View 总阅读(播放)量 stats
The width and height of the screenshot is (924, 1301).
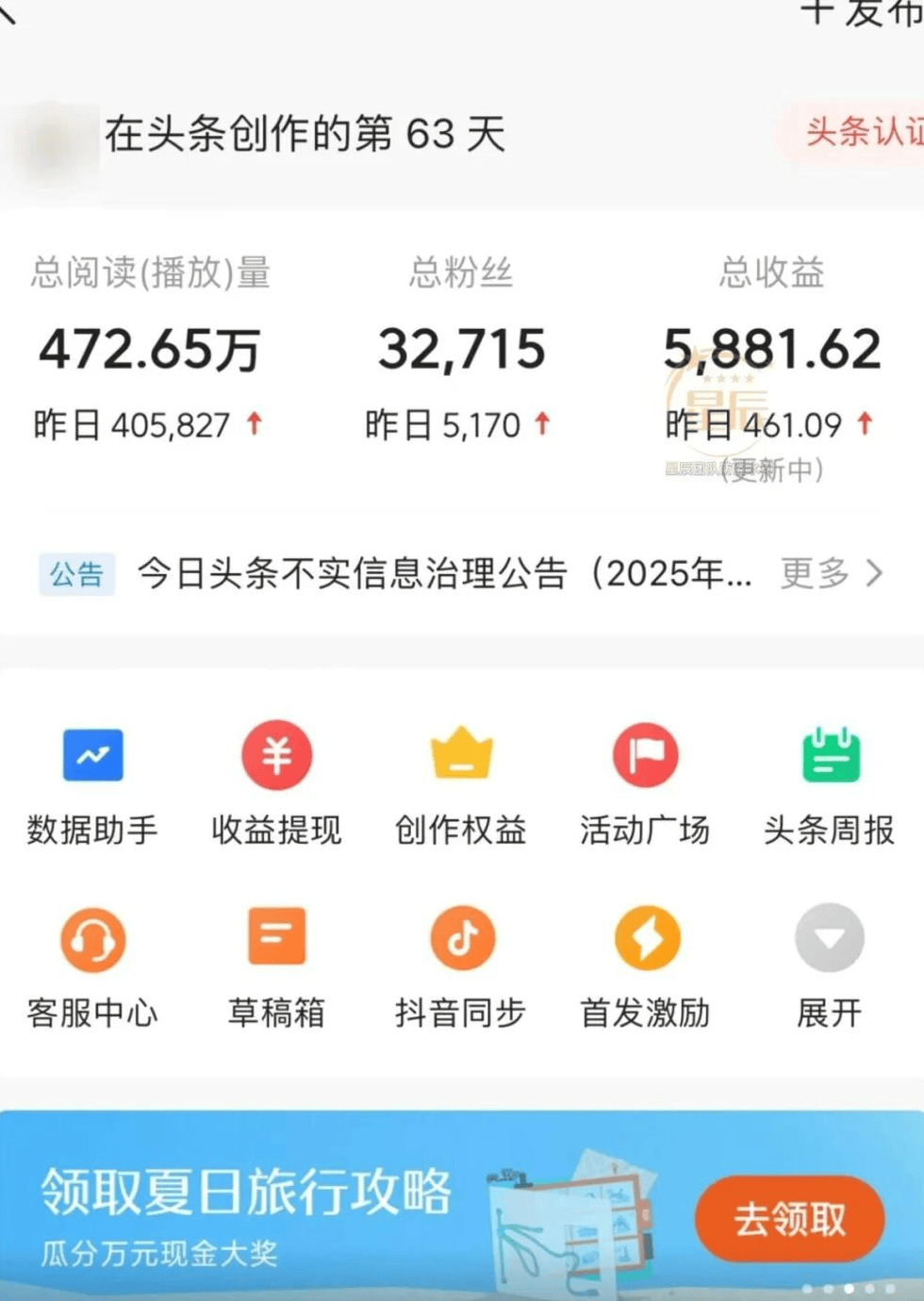(149, 349)
